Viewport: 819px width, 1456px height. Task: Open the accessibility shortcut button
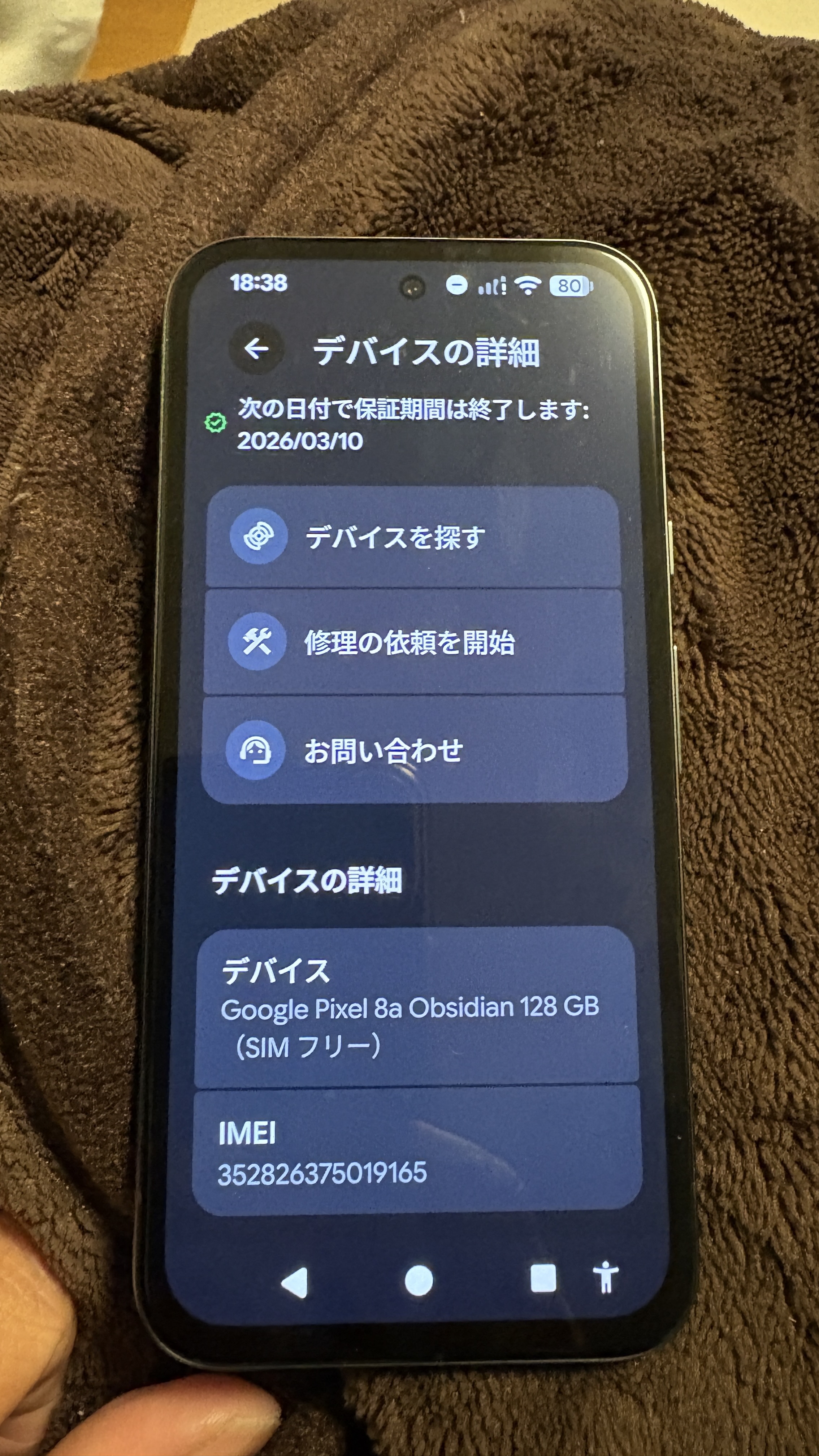click(606, 1277)
